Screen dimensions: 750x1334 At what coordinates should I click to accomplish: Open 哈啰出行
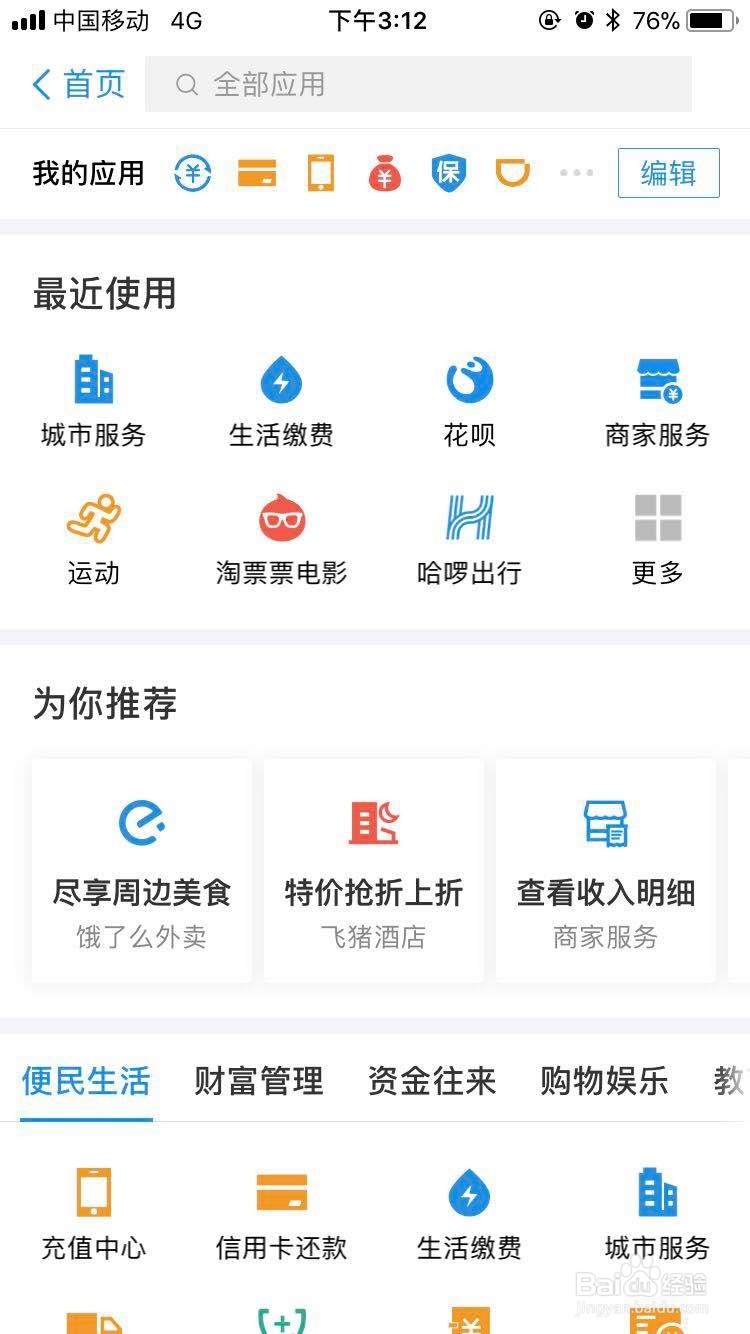[469, 539]
